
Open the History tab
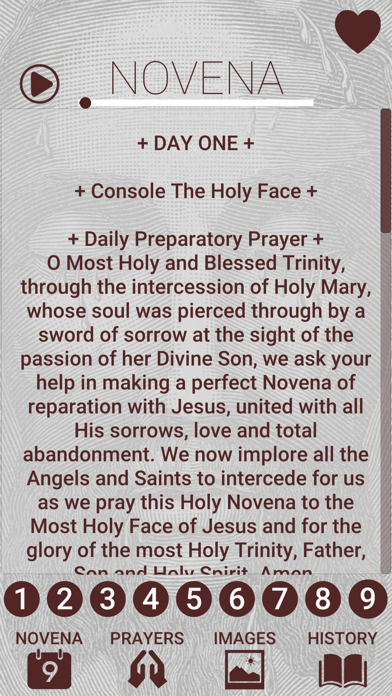[342, 659]
